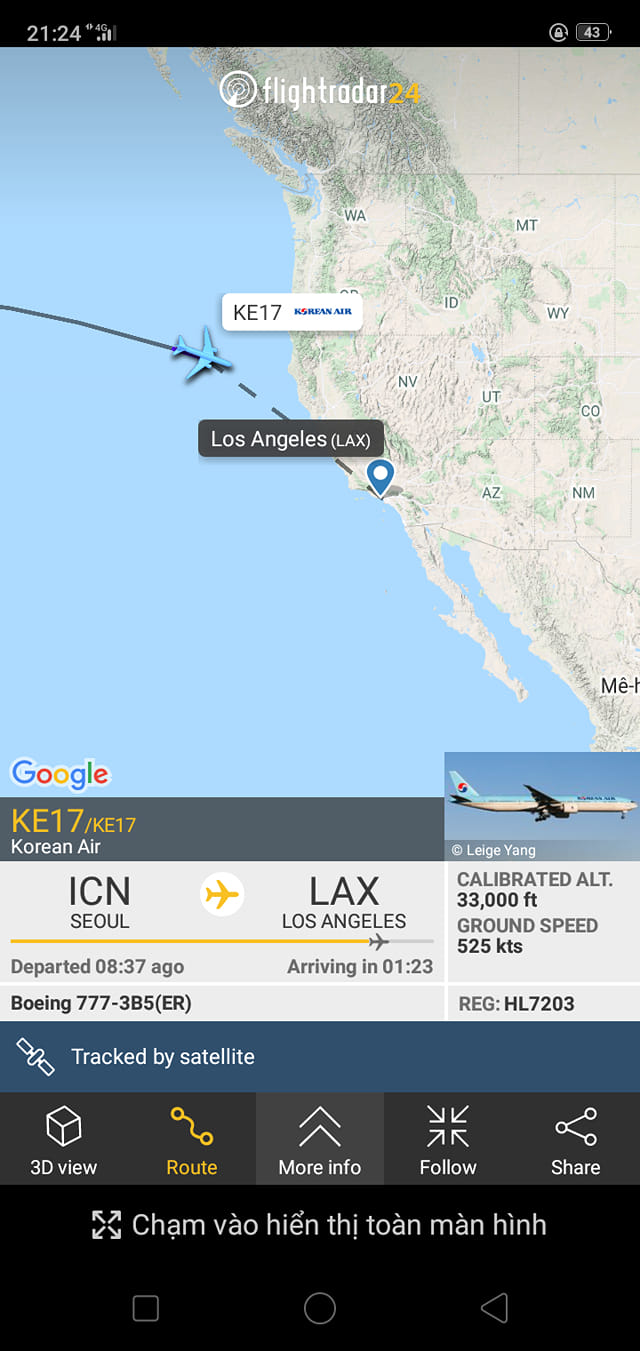Go back with the system back button
Screen dimensions: 640x1351
pyautogui.click(x=494, y=1307)
